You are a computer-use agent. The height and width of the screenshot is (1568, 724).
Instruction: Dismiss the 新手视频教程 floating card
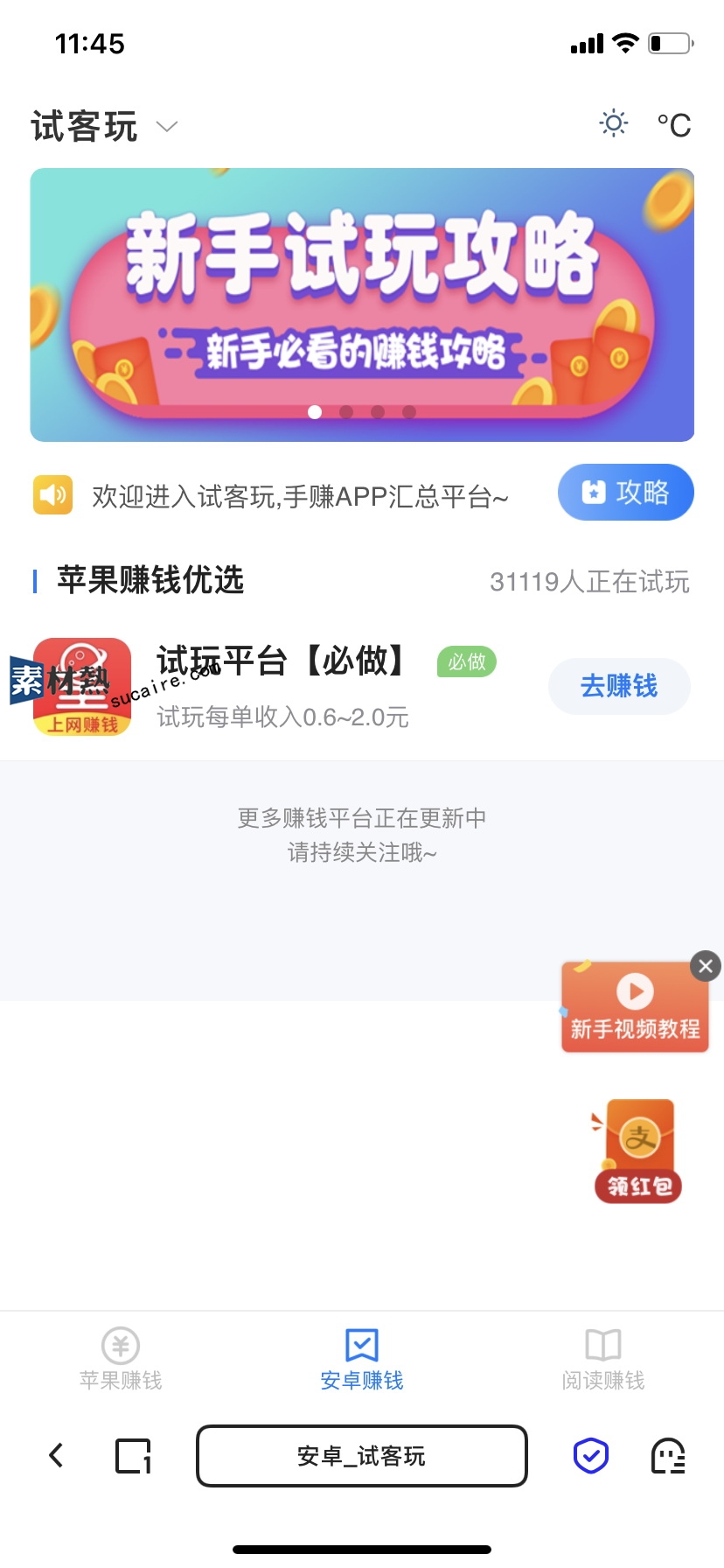pos(706,966)
